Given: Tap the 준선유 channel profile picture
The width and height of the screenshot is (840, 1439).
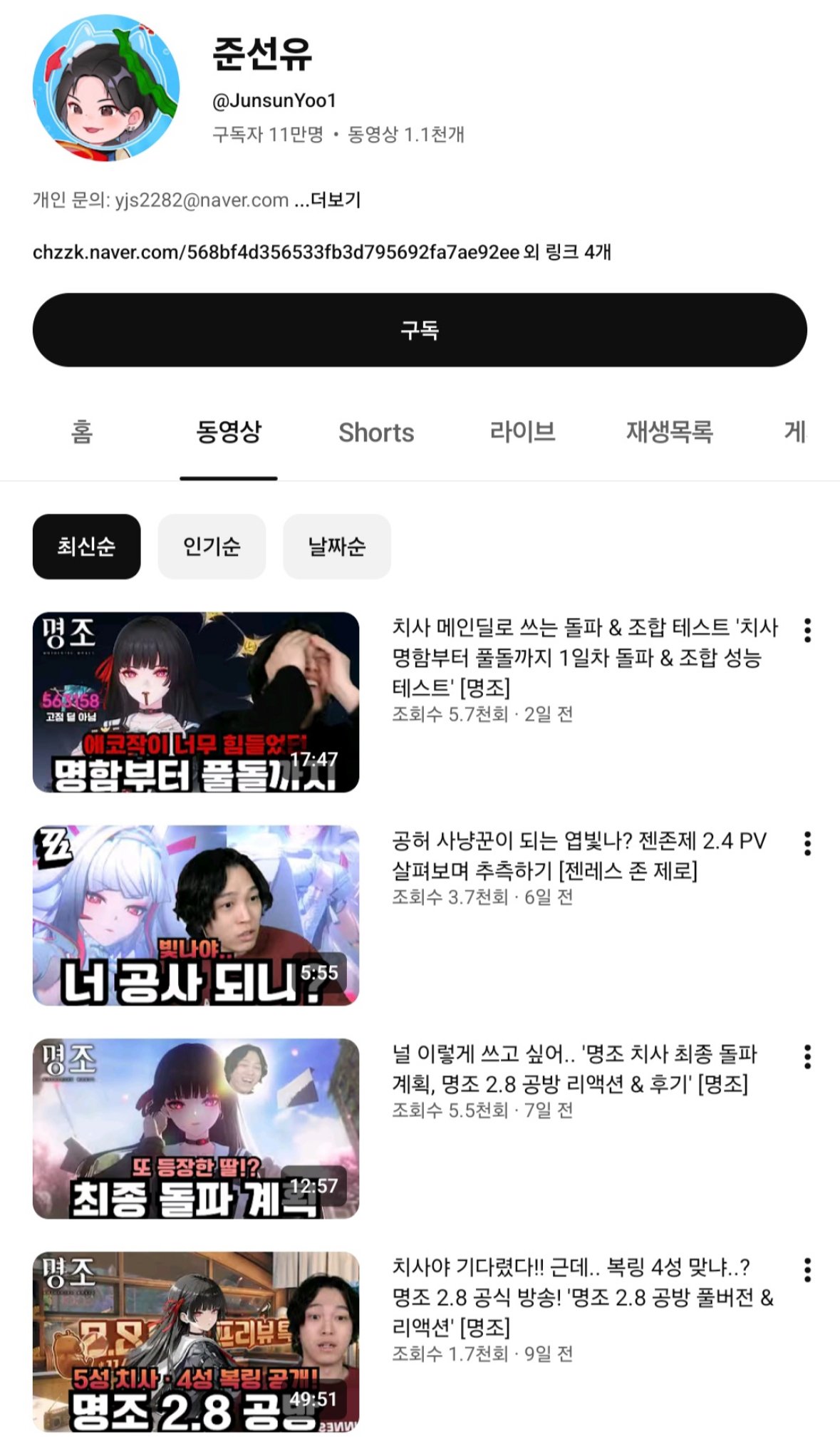Looking at the screenshot, I should point(106,88).
